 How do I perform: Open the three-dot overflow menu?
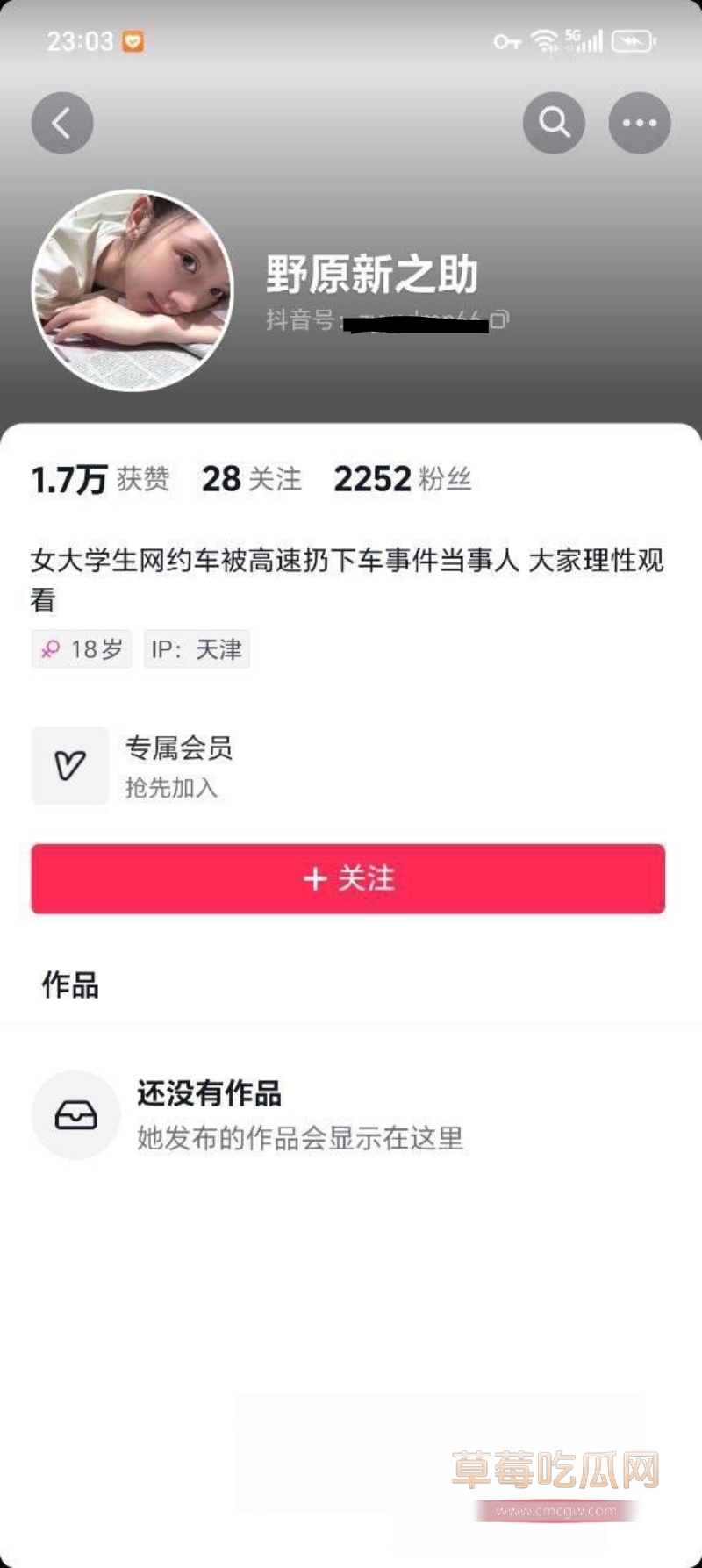pyautogui.click(x=639, y=123)
